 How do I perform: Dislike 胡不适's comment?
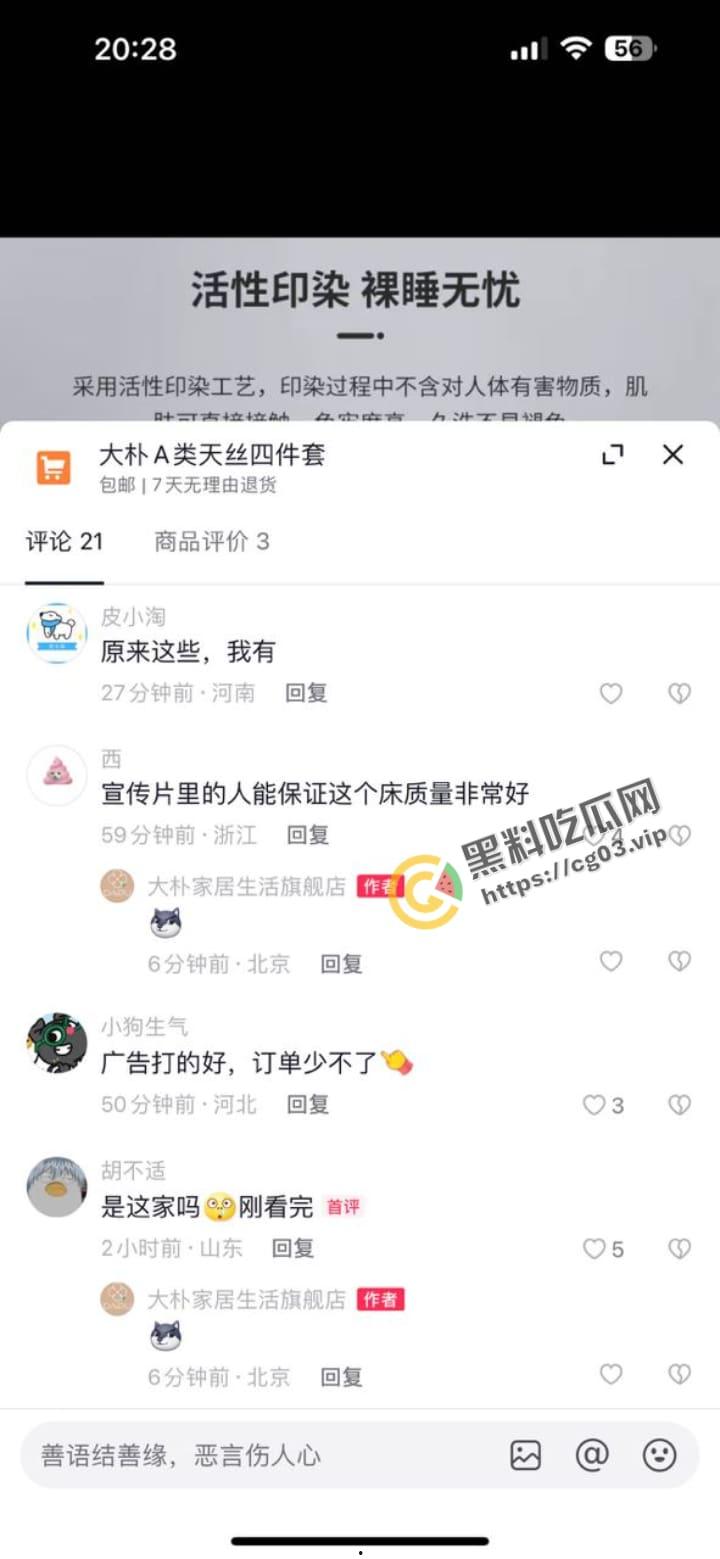[x=679, y=1249]
